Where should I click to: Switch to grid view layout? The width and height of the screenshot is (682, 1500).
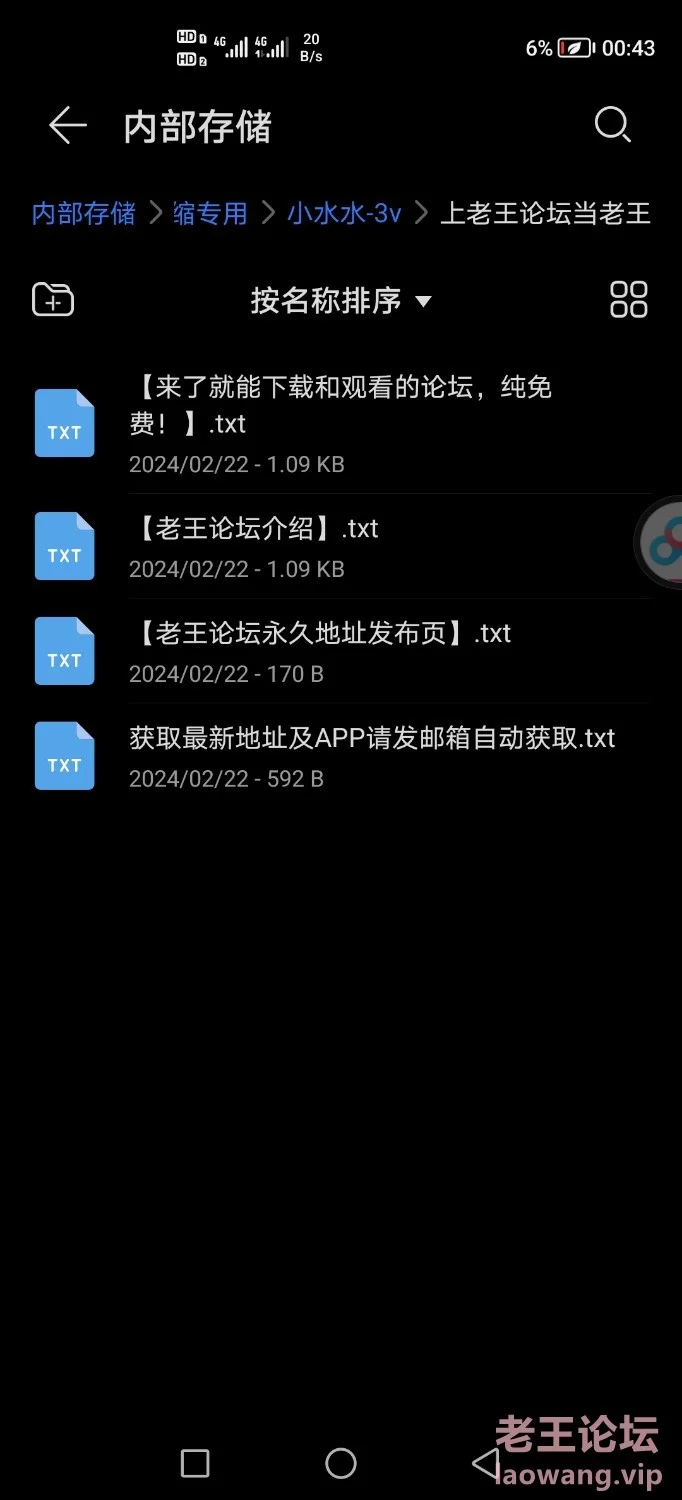629,300
